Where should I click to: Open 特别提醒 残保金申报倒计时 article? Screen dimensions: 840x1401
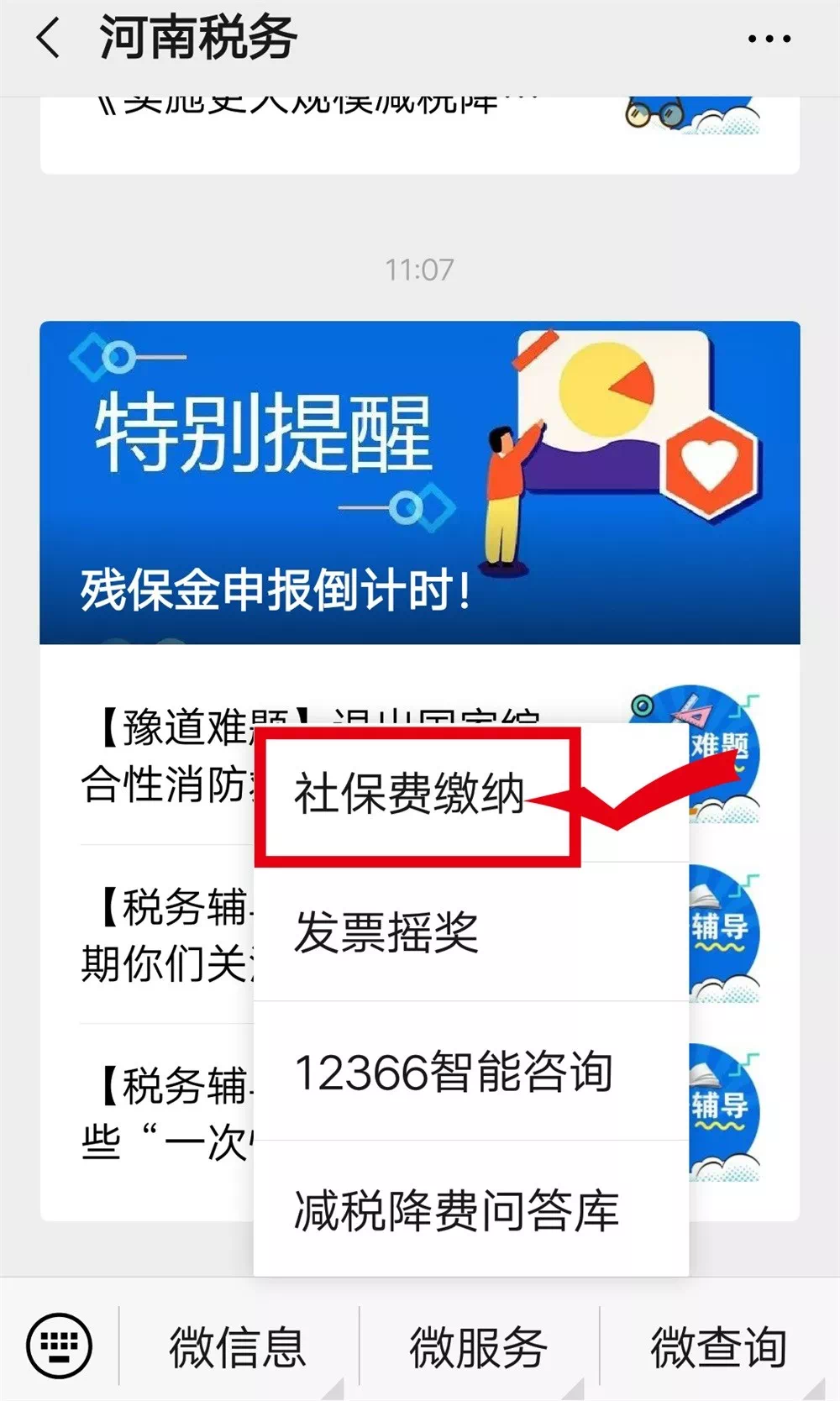click(419, 482)
